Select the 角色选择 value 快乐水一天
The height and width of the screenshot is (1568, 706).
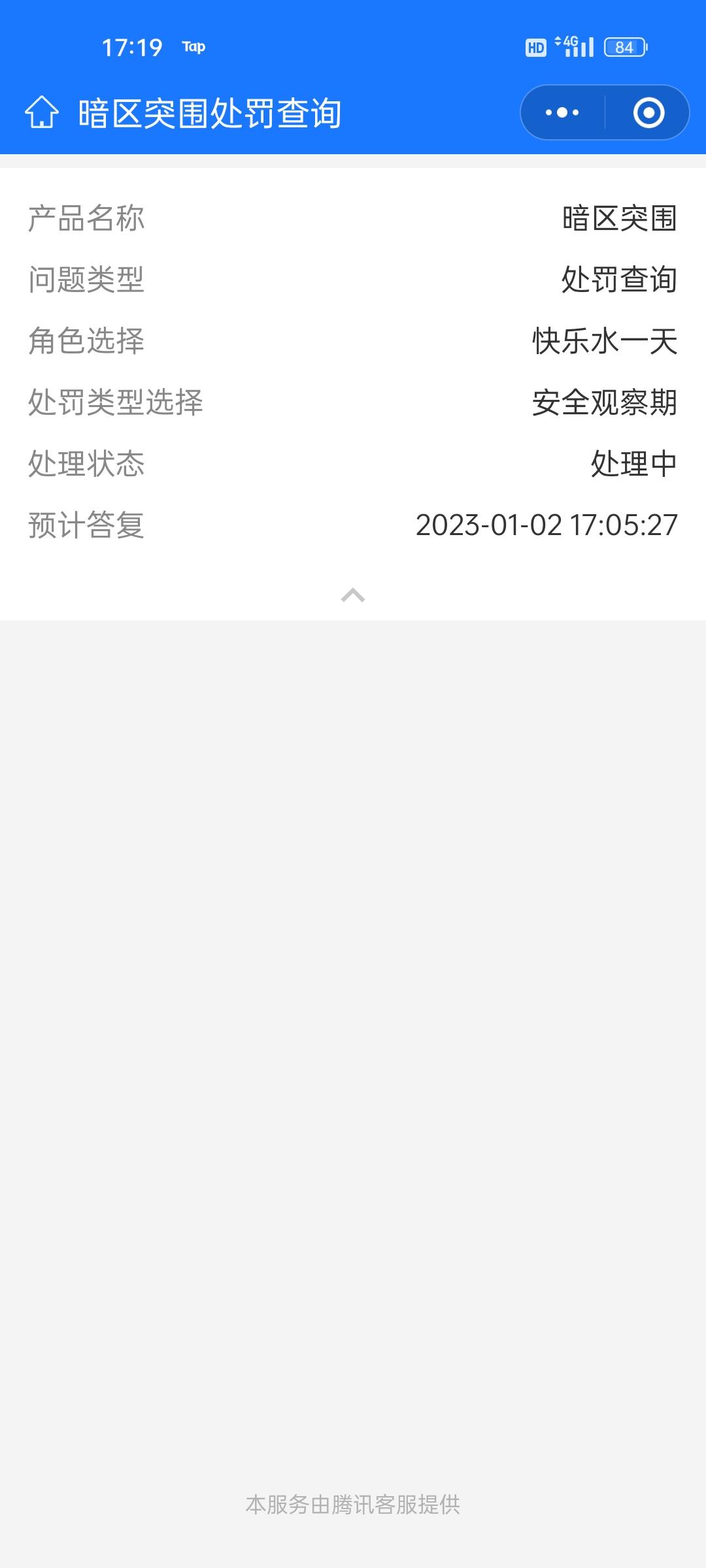pyautogui.click(x=605, y=339)
